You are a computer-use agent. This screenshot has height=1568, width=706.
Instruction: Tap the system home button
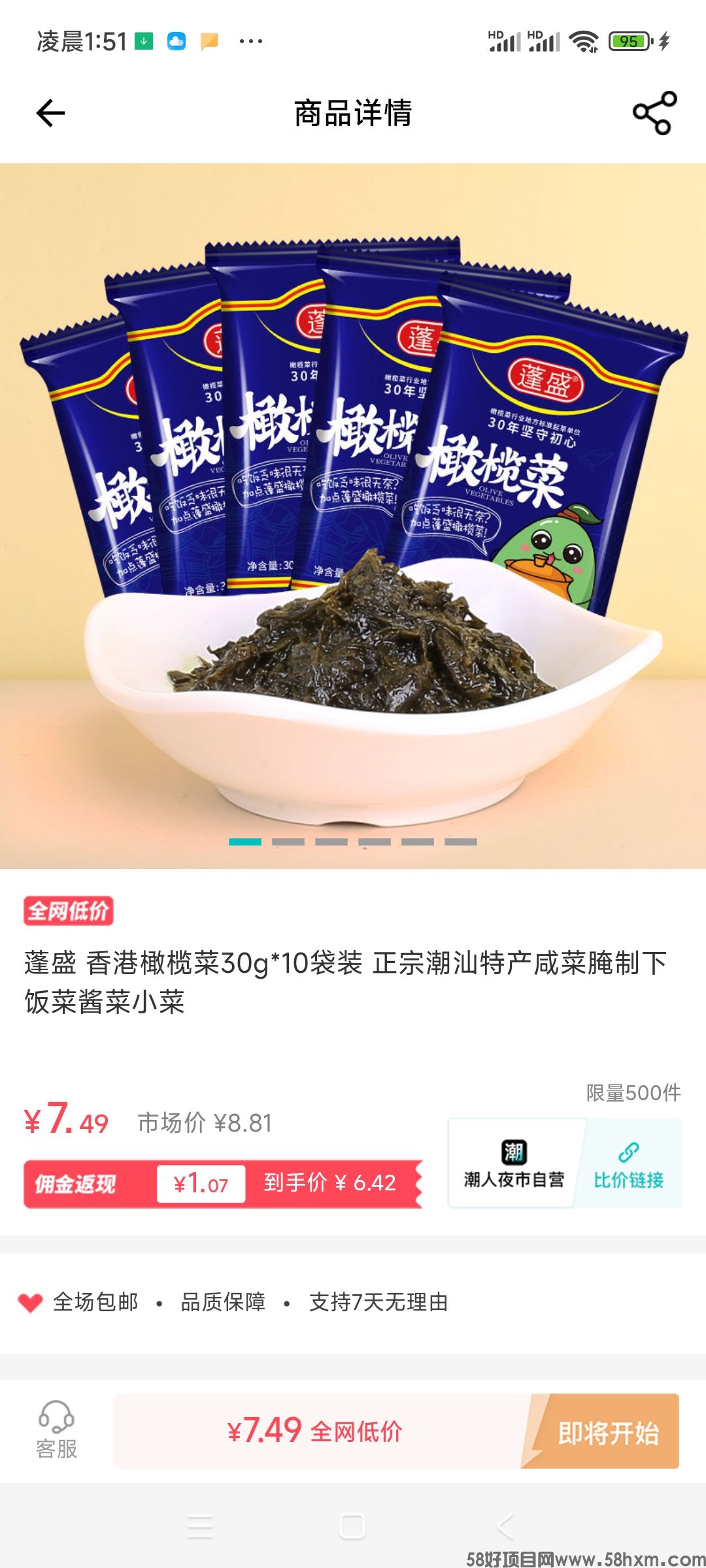[x=352, y=1527]
